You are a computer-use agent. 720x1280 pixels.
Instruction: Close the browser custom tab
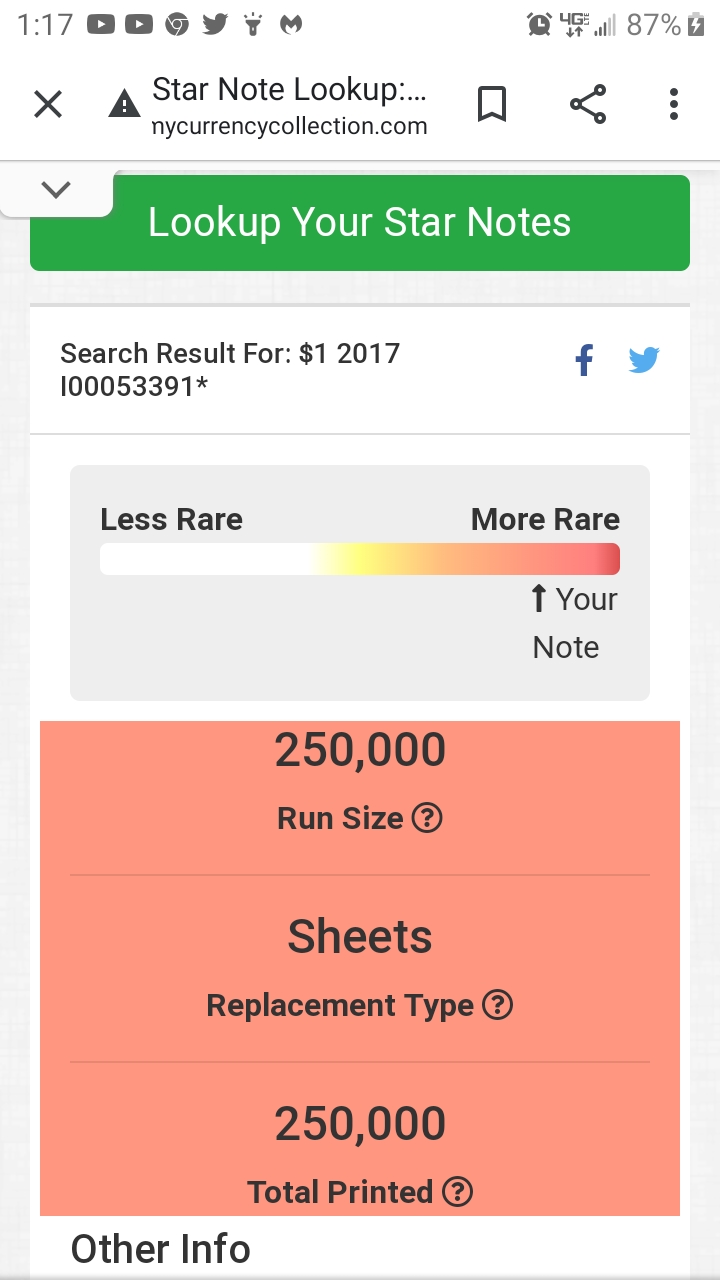point(48,104)
